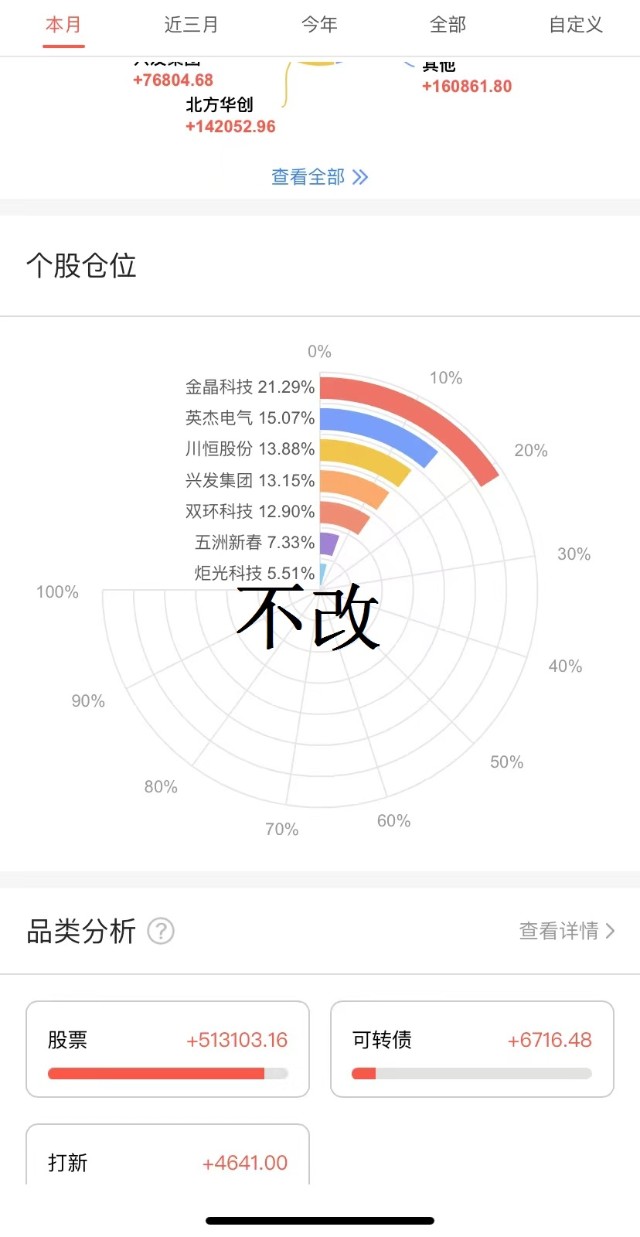The height and width of the screenshot is (1237, 640).
Task: Open the 品类分析 help icon
Action: pyautogui.click(x=161, y=932)
